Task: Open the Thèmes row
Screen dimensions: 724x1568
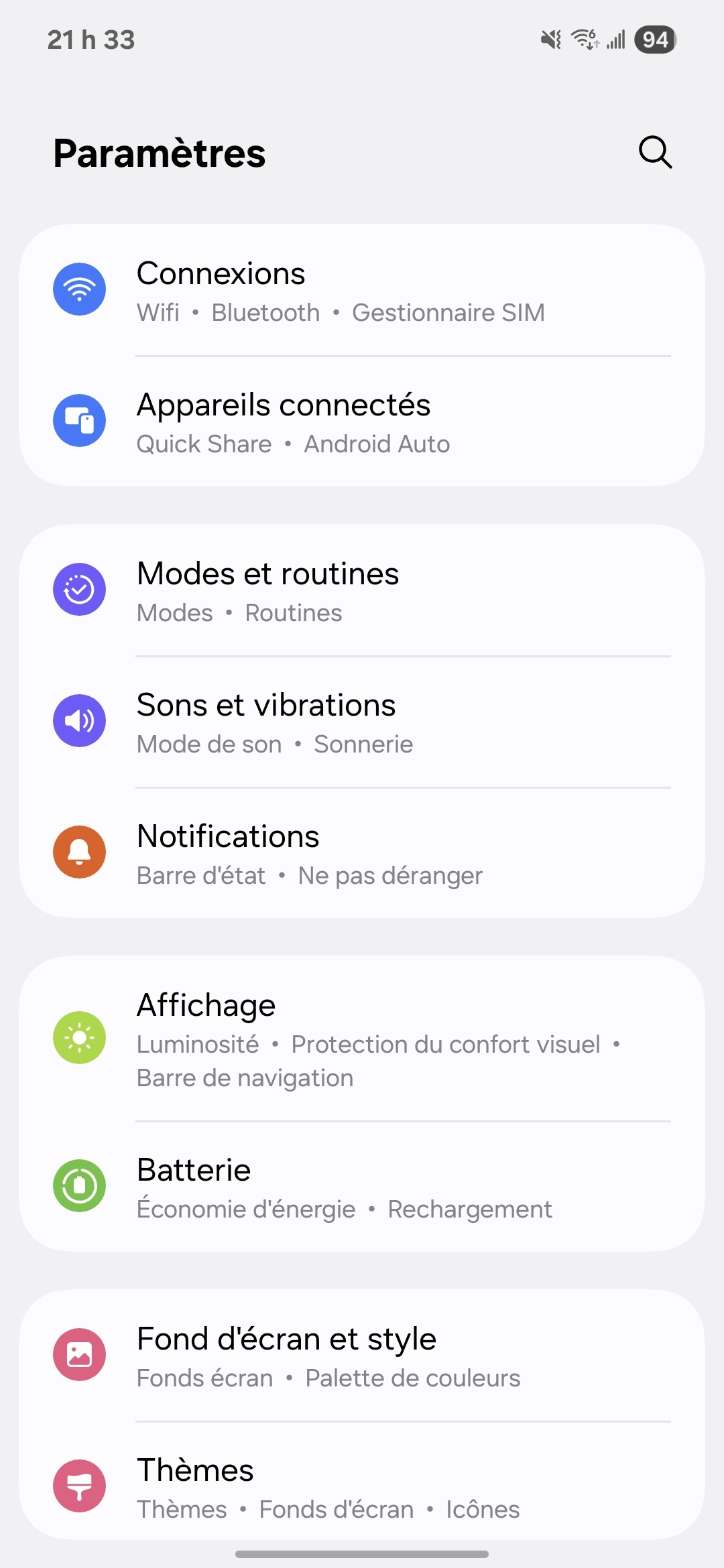Action: pos(362,1486)
